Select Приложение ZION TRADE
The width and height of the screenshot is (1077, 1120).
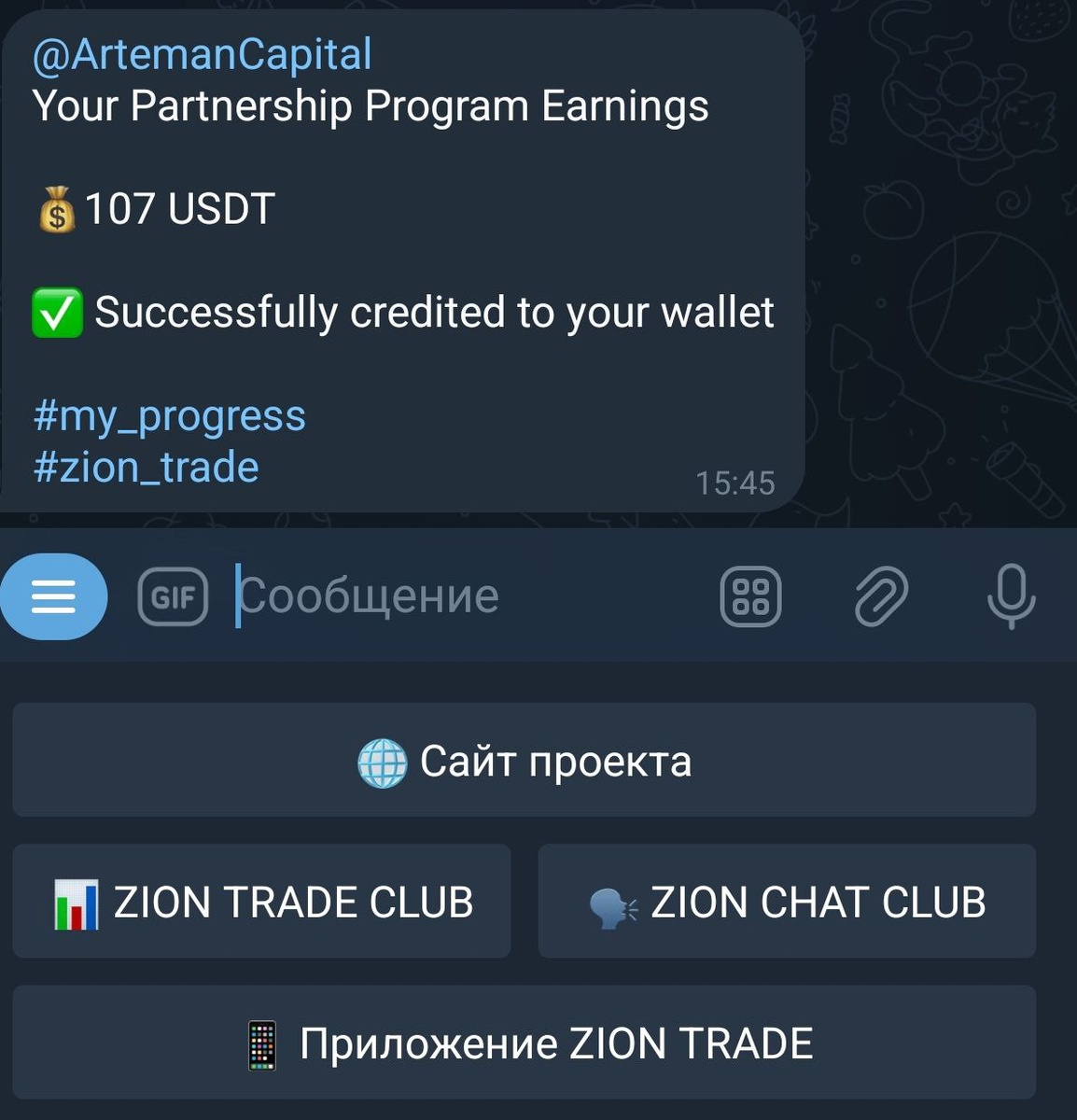point(525,1043)
